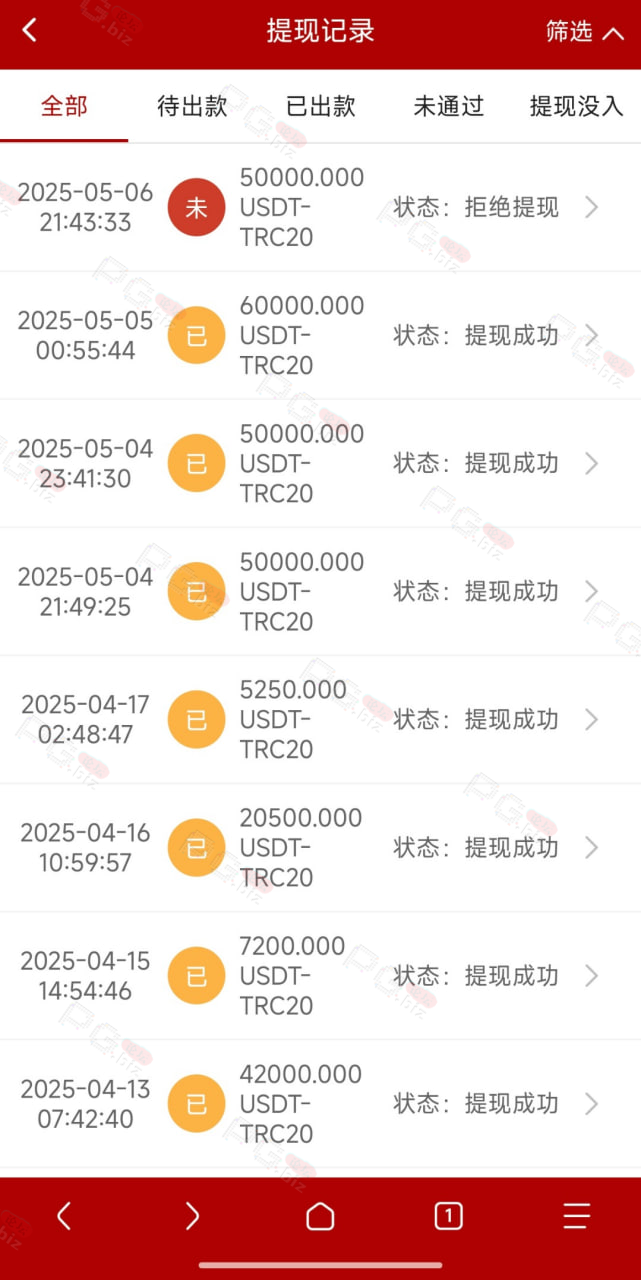The width and height of the screenshot is (641, 1280).
Task: Switch to the 提现没入 tab
Action: 577,106
